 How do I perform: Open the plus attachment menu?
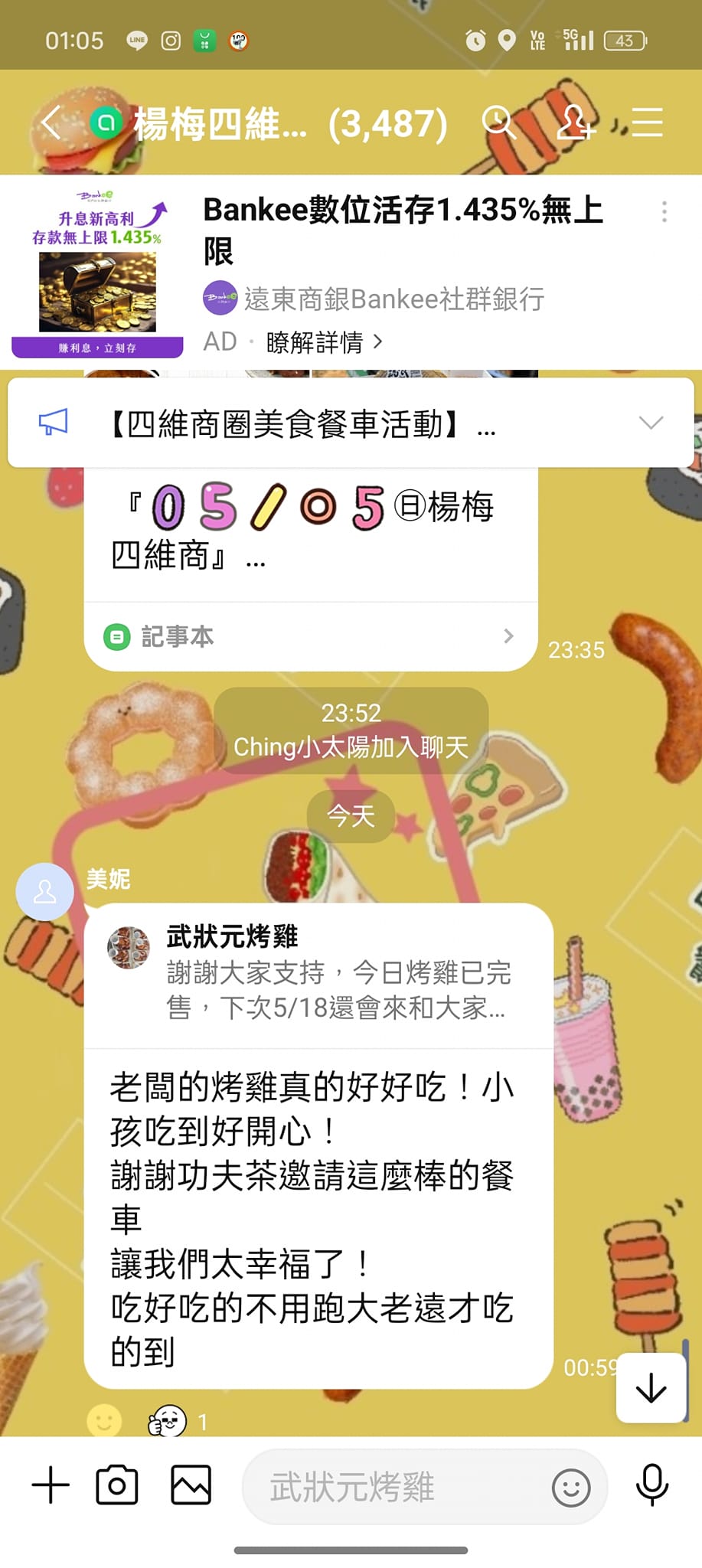(x=51, y=1485)
